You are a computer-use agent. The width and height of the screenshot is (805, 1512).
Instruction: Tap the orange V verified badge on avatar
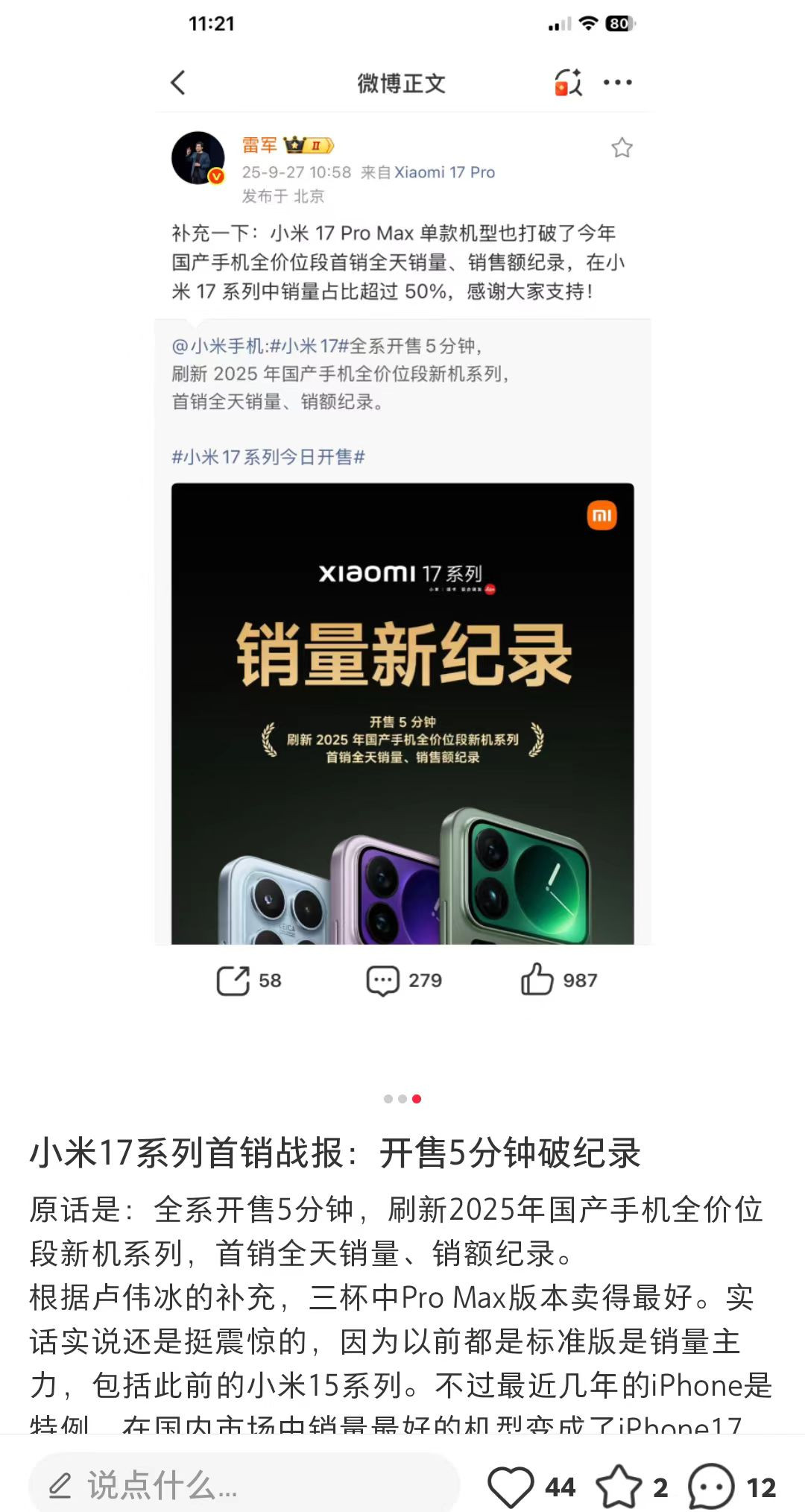click(217, 177)
